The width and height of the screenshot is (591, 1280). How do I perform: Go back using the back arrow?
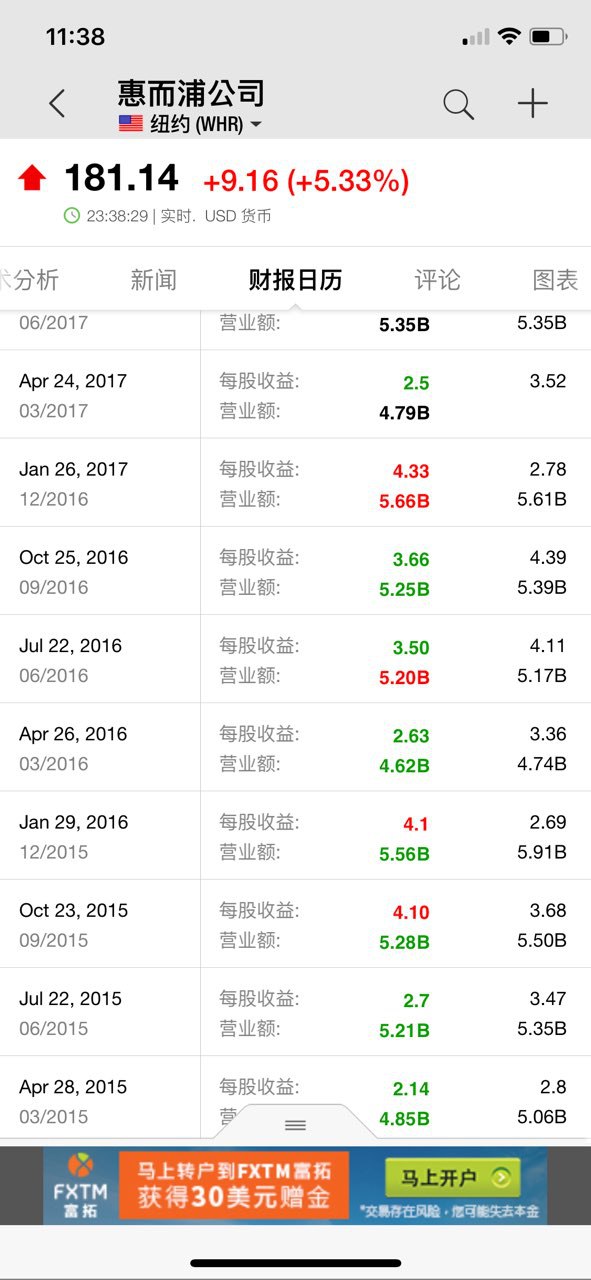tap(57, 103)
